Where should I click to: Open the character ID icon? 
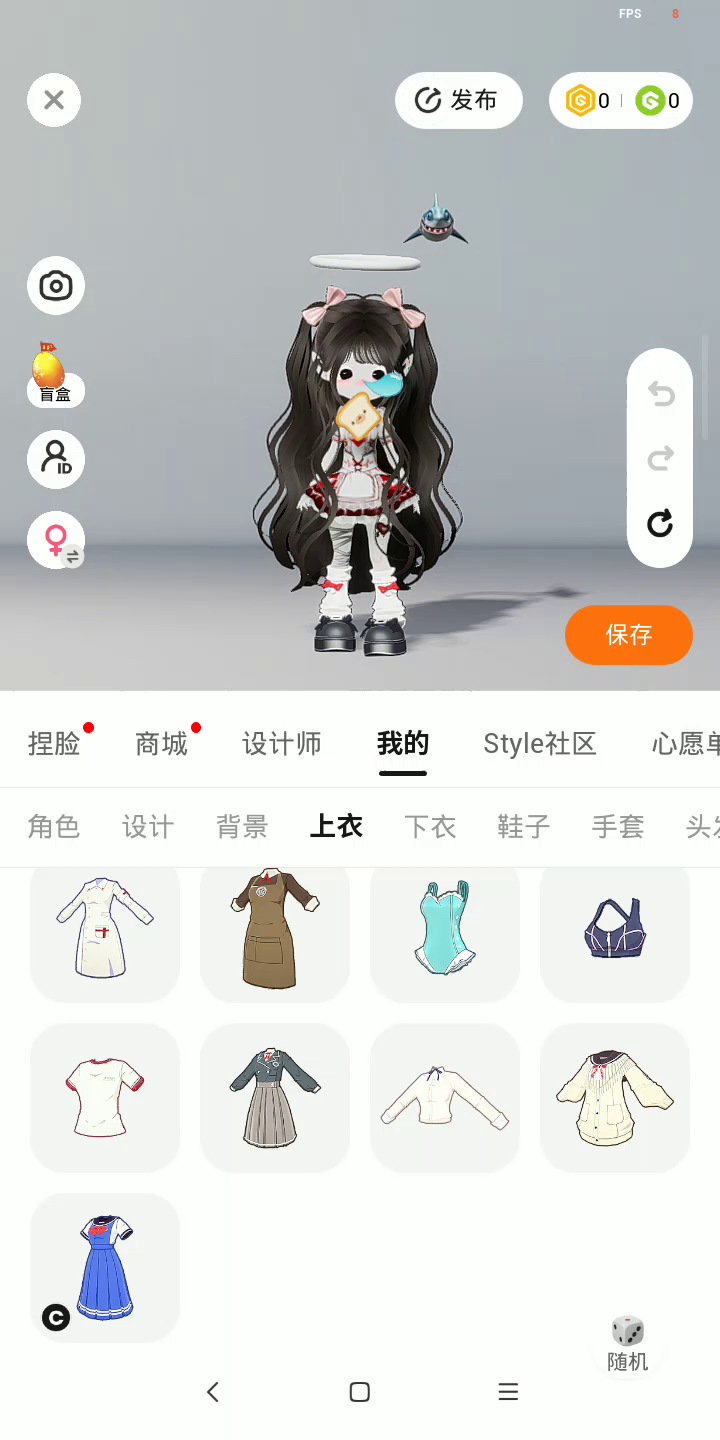[56, 459]
